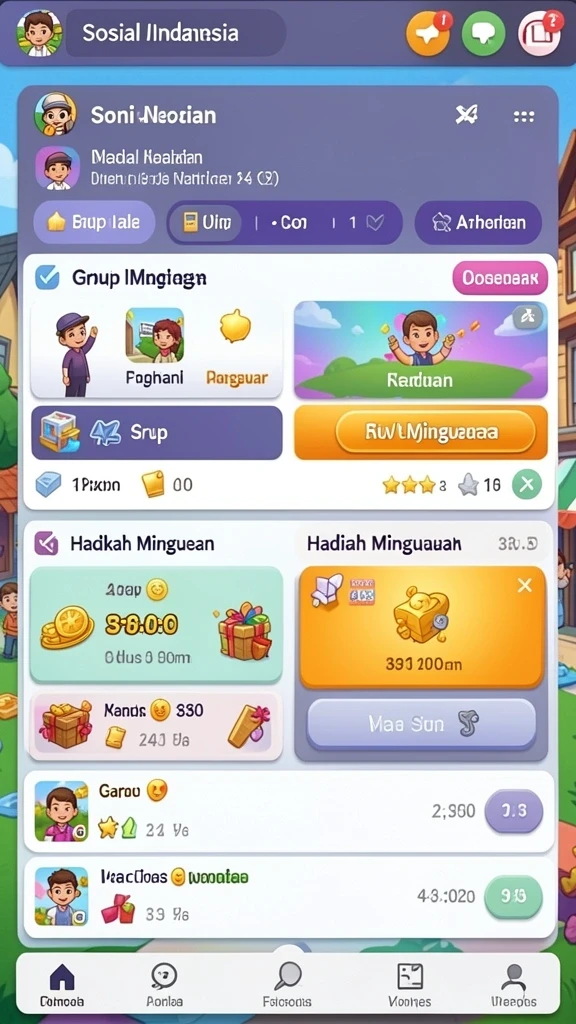The width and height of the screenshot is (576, 1024).
Task: Tap the orange Rul Mingusaaa button
Action: (x=421, y=432)
